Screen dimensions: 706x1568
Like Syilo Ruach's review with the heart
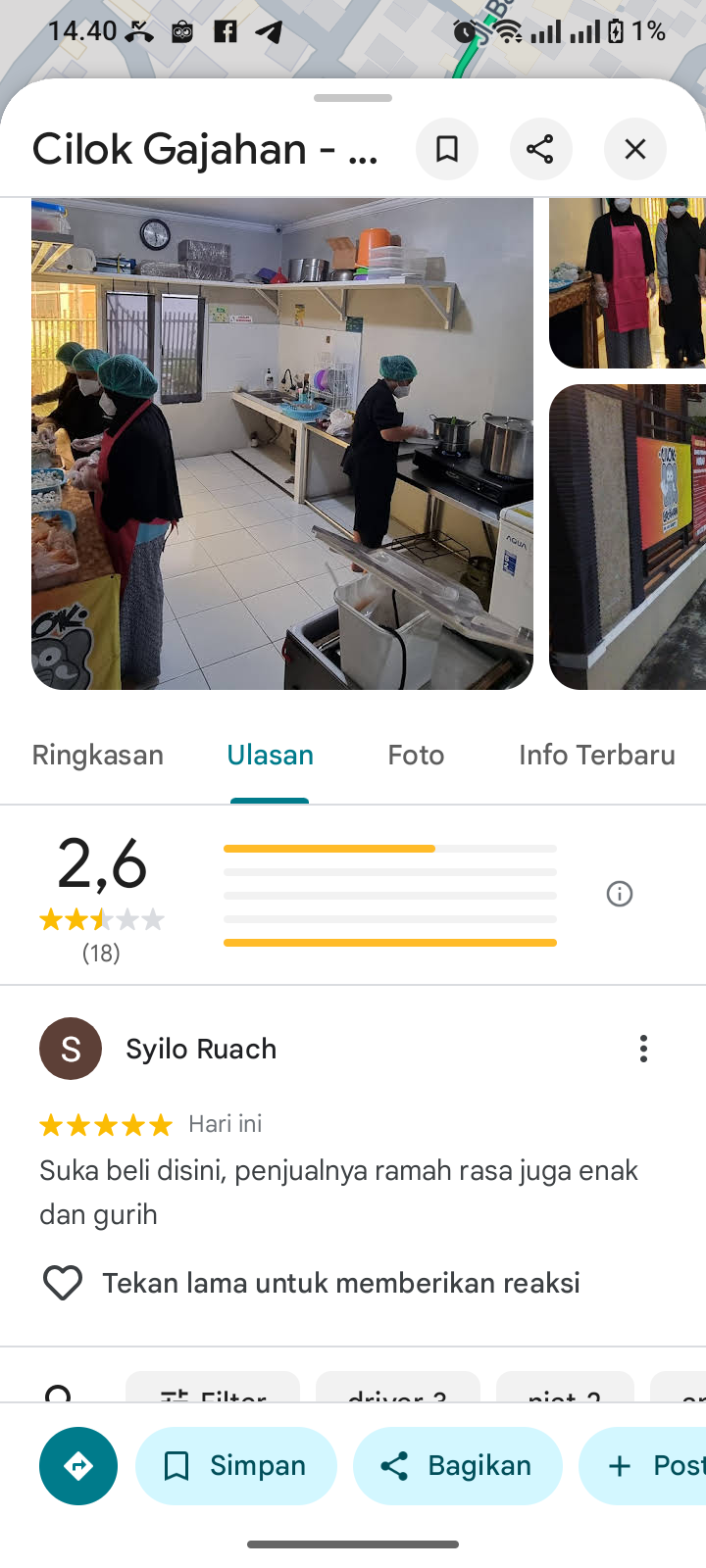click(x=63, y=1283)
